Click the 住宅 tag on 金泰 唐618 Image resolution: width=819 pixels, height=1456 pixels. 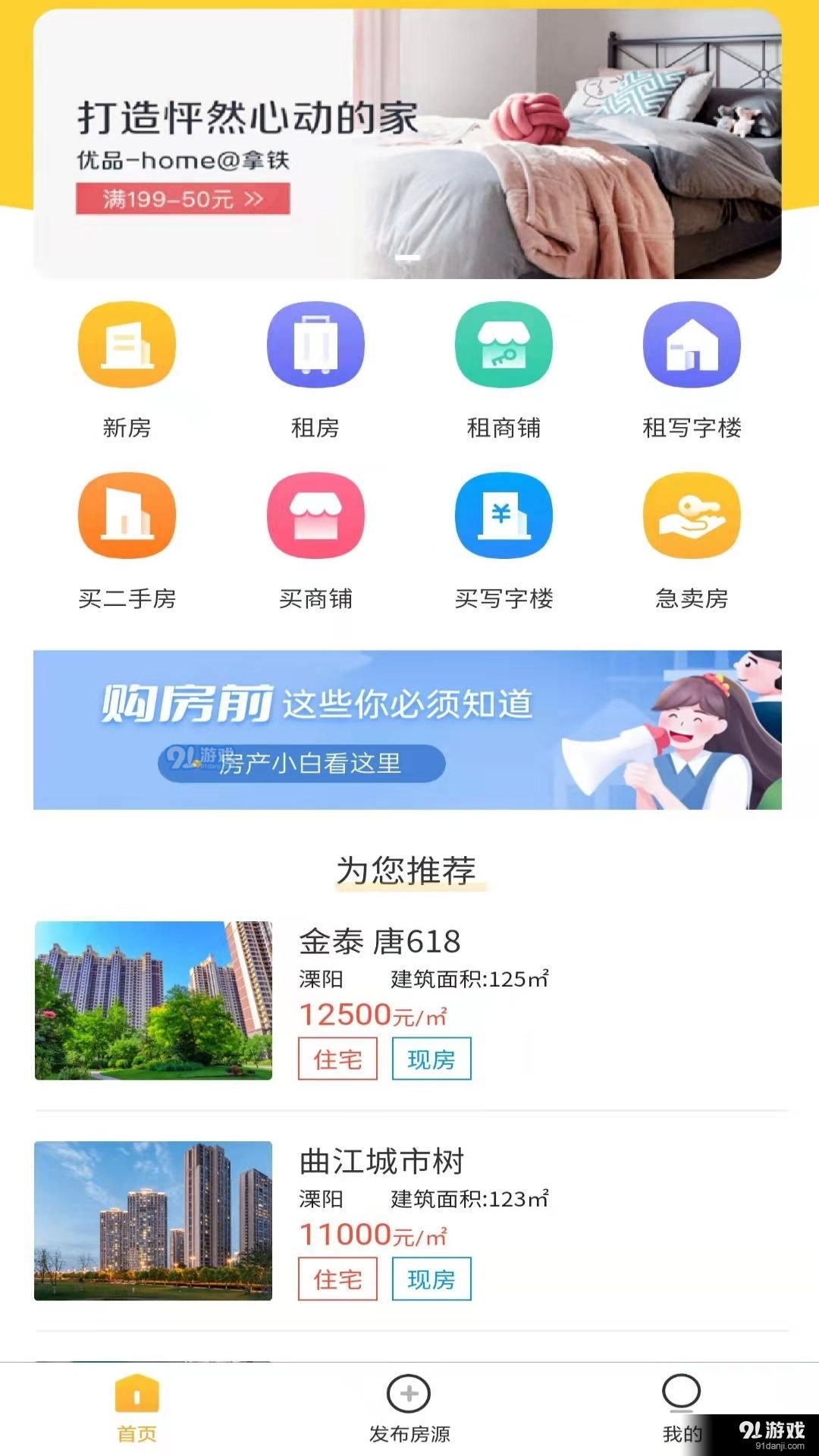[336, 1059]
